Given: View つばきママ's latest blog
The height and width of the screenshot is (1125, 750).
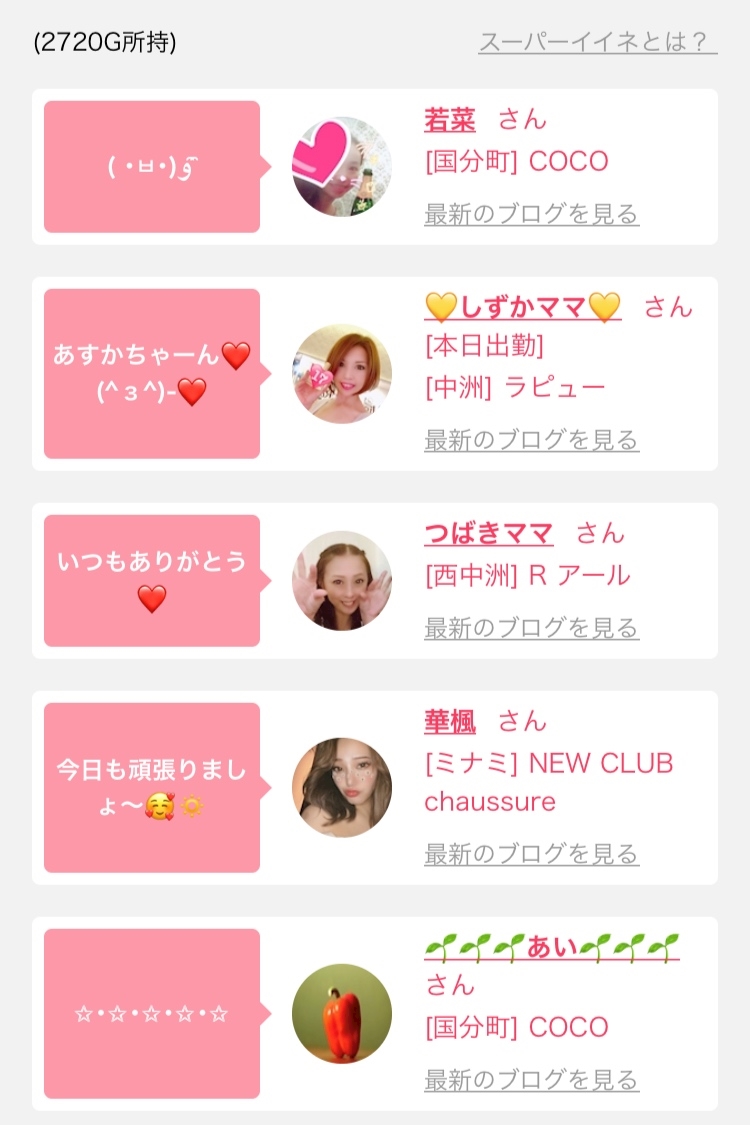Looking at the screenshot, I should click(531, 627).
